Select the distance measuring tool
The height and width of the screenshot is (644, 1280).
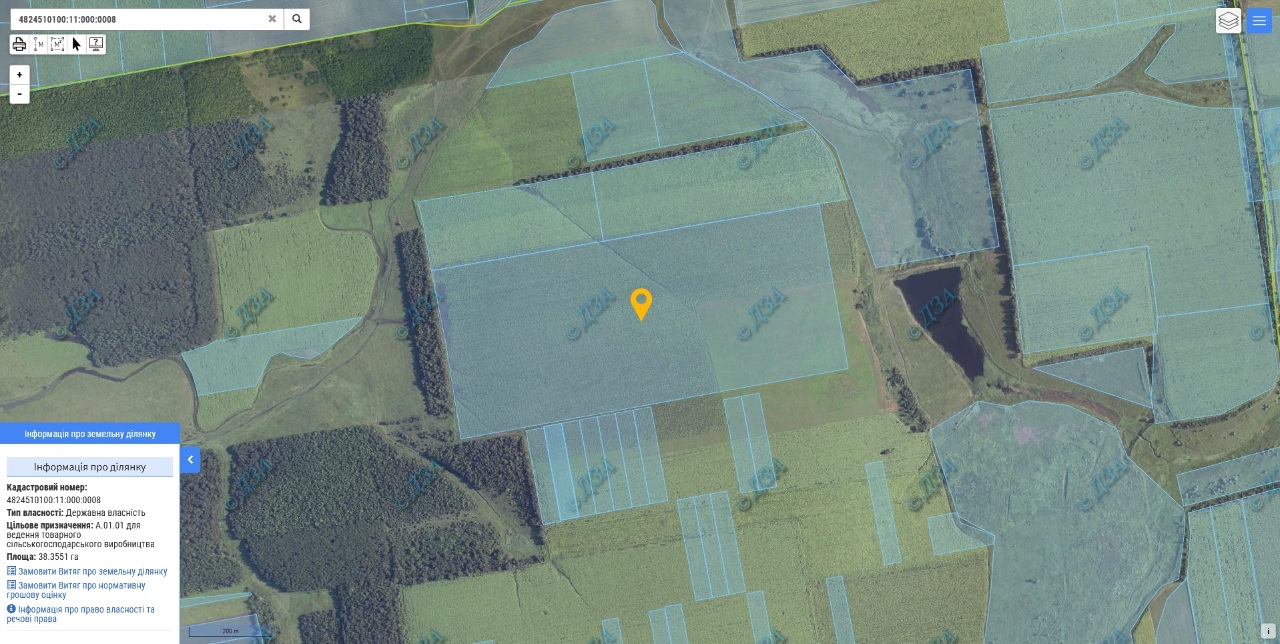[38, 44]
